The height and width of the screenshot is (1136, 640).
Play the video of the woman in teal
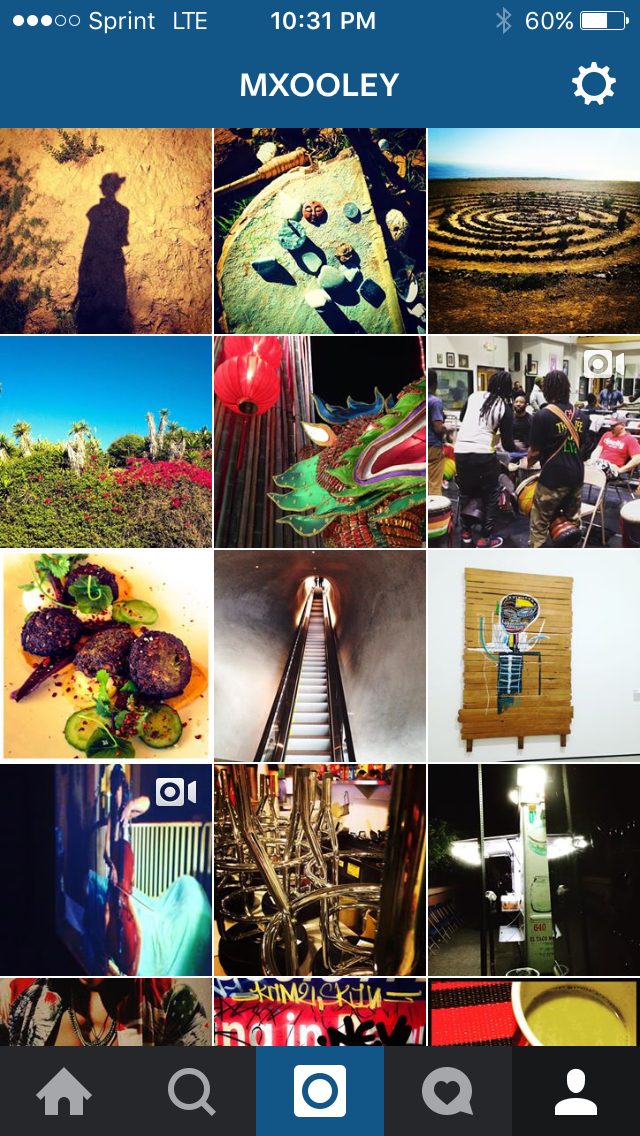point(106,870)
